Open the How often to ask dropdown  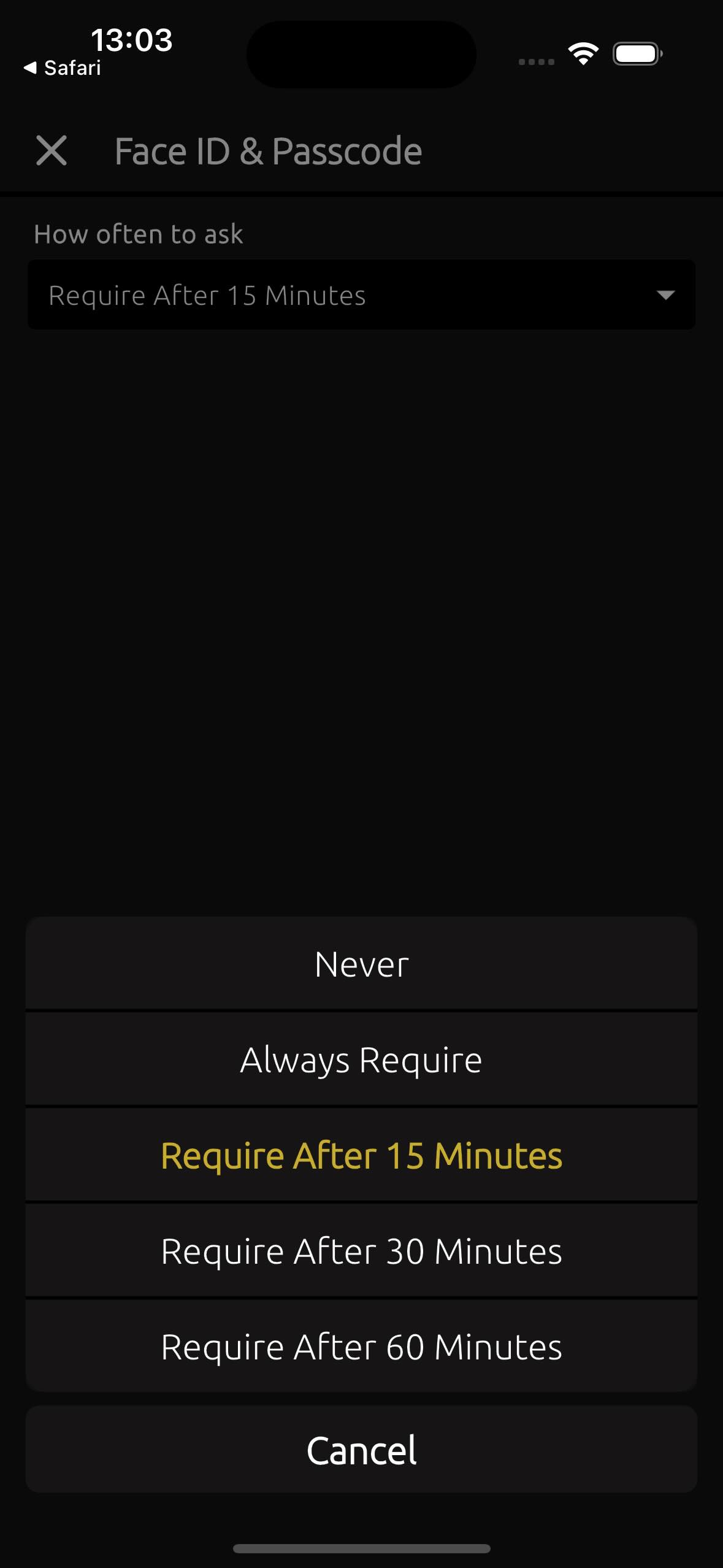(361, 295)
